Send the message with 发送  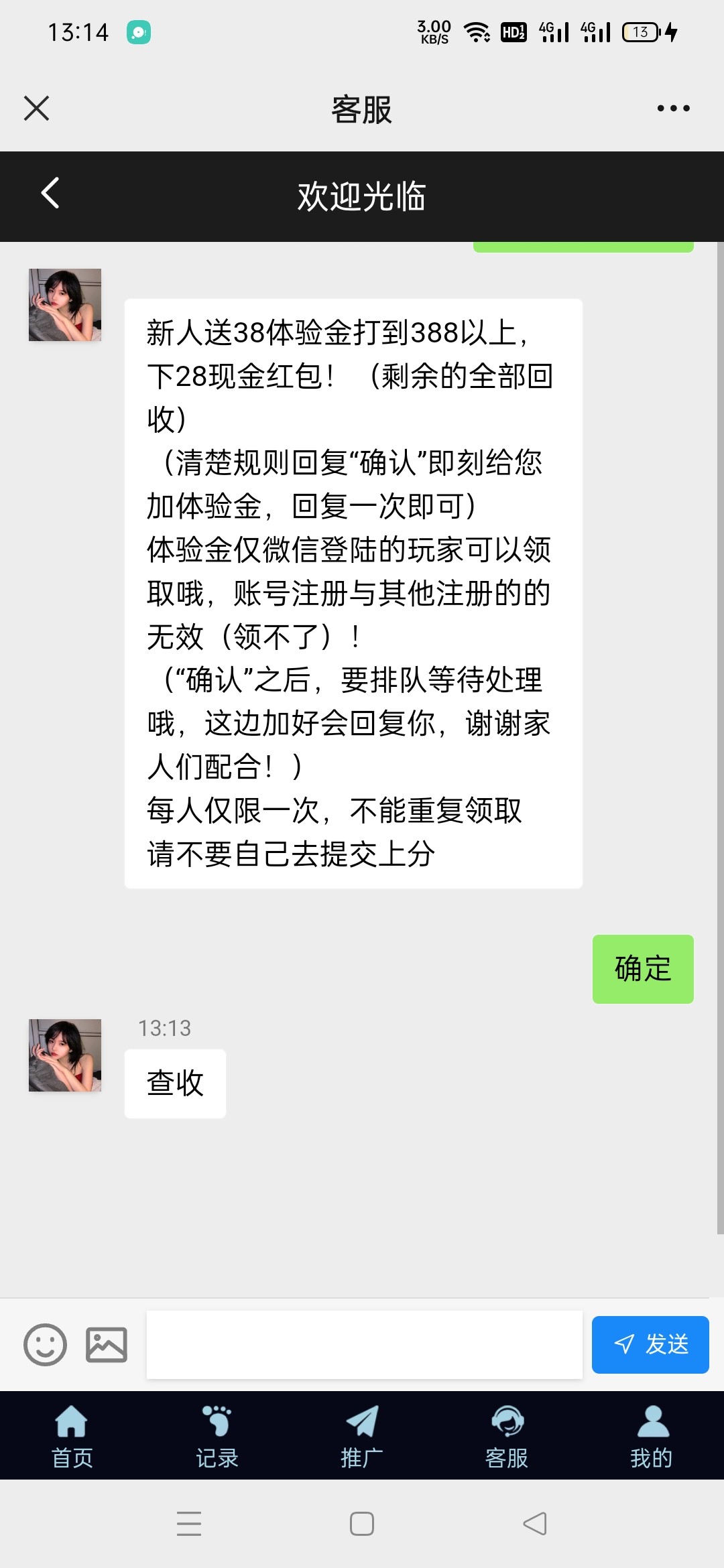[x=650, y=1344]
